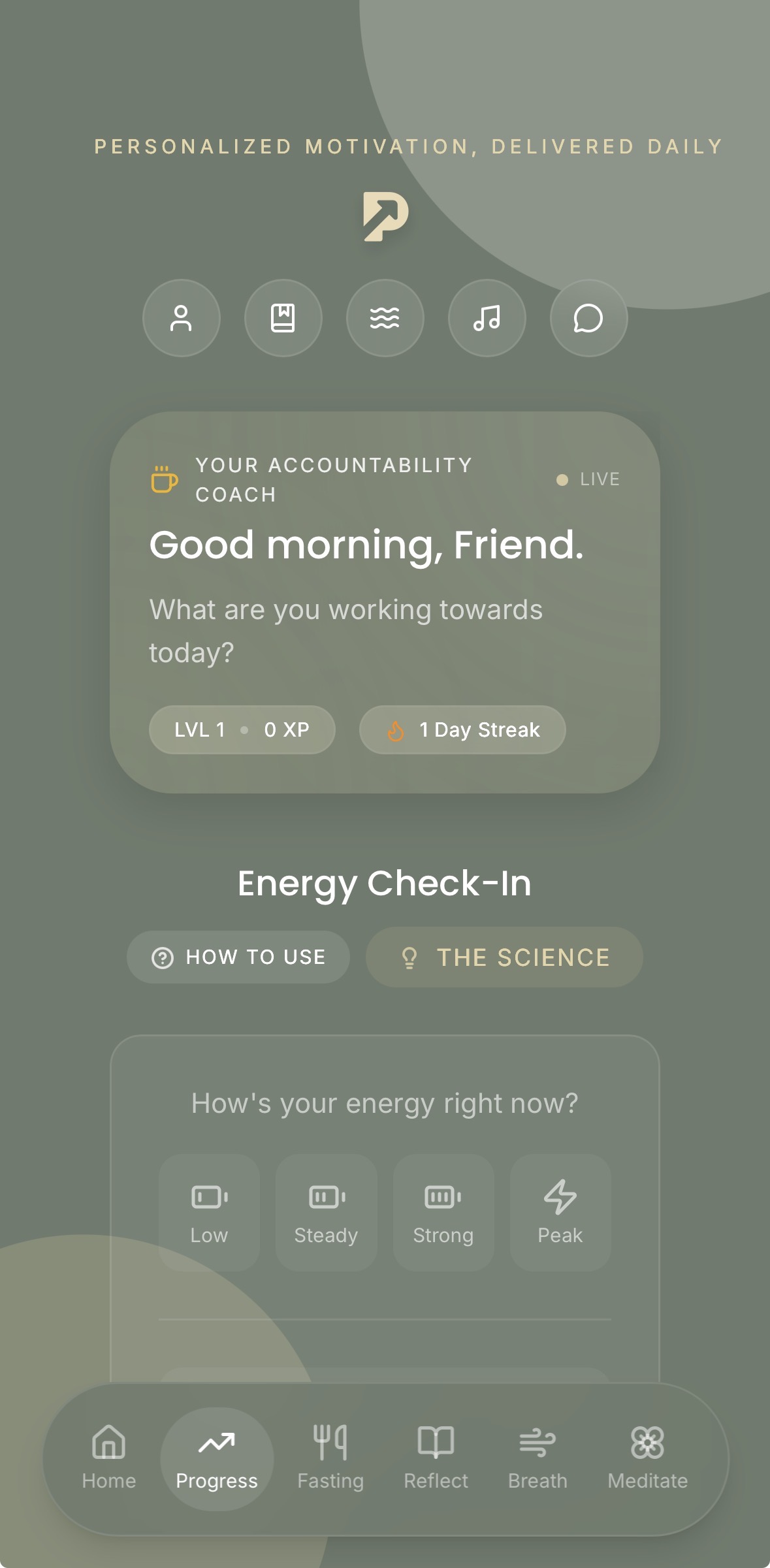Viewport: 770px width, 1568px height.
Task: Tap the 1 Day Streak chip
Action: click(x=462, y=729)
